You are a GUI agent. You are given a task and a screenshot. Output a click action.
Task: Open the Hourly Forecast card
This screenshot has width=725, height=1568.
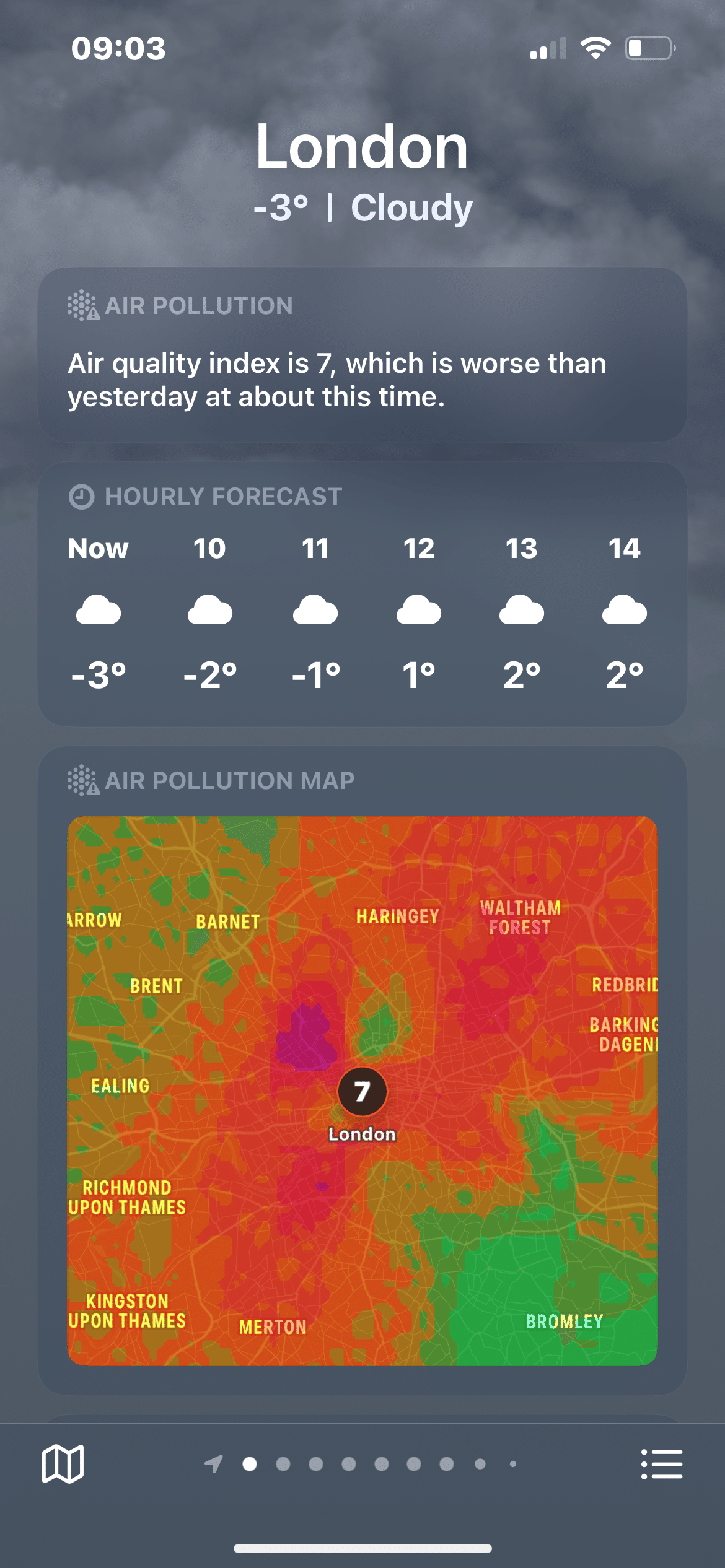pyautogui.click(x=362, y=593)
